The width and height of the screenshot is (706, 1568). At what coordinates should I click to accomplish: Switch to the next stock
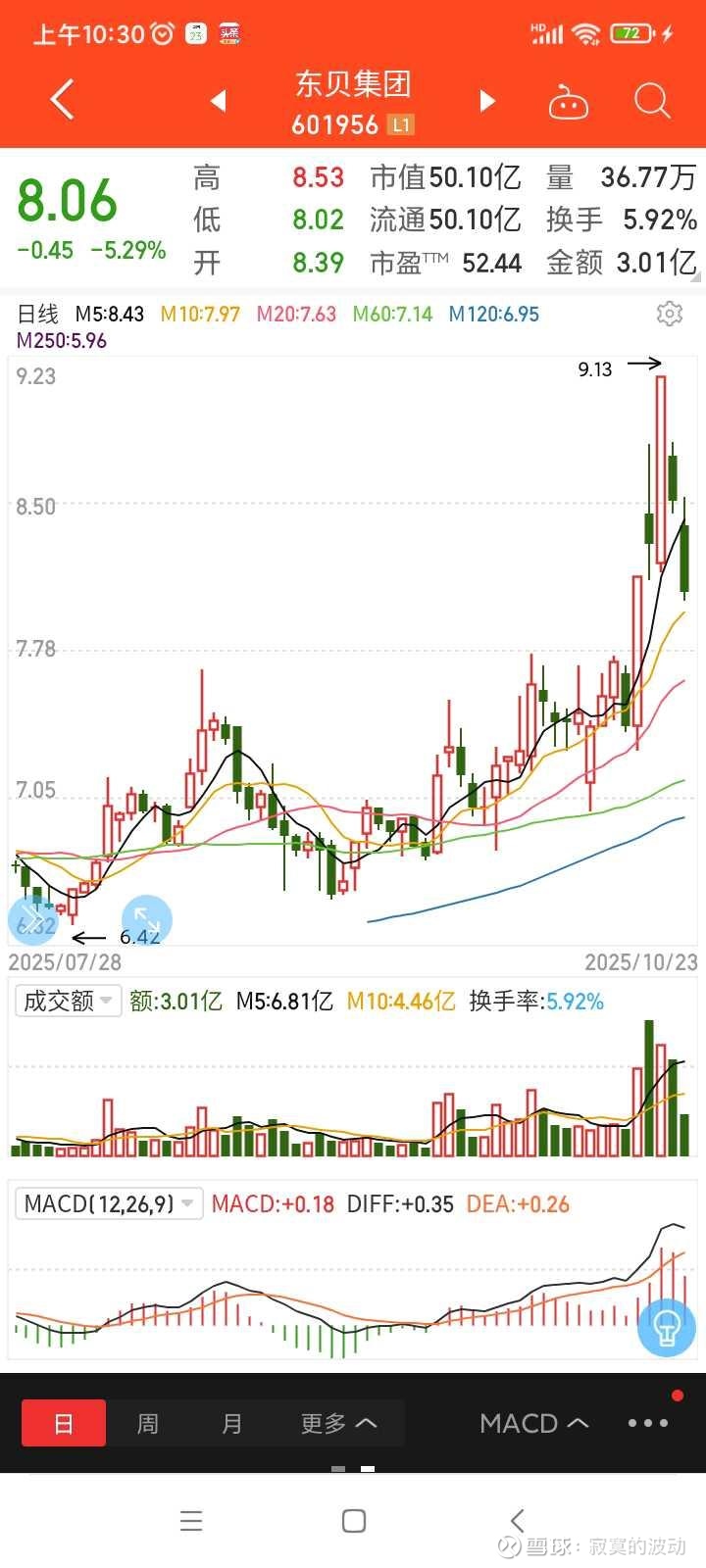(x=487, y=101)
